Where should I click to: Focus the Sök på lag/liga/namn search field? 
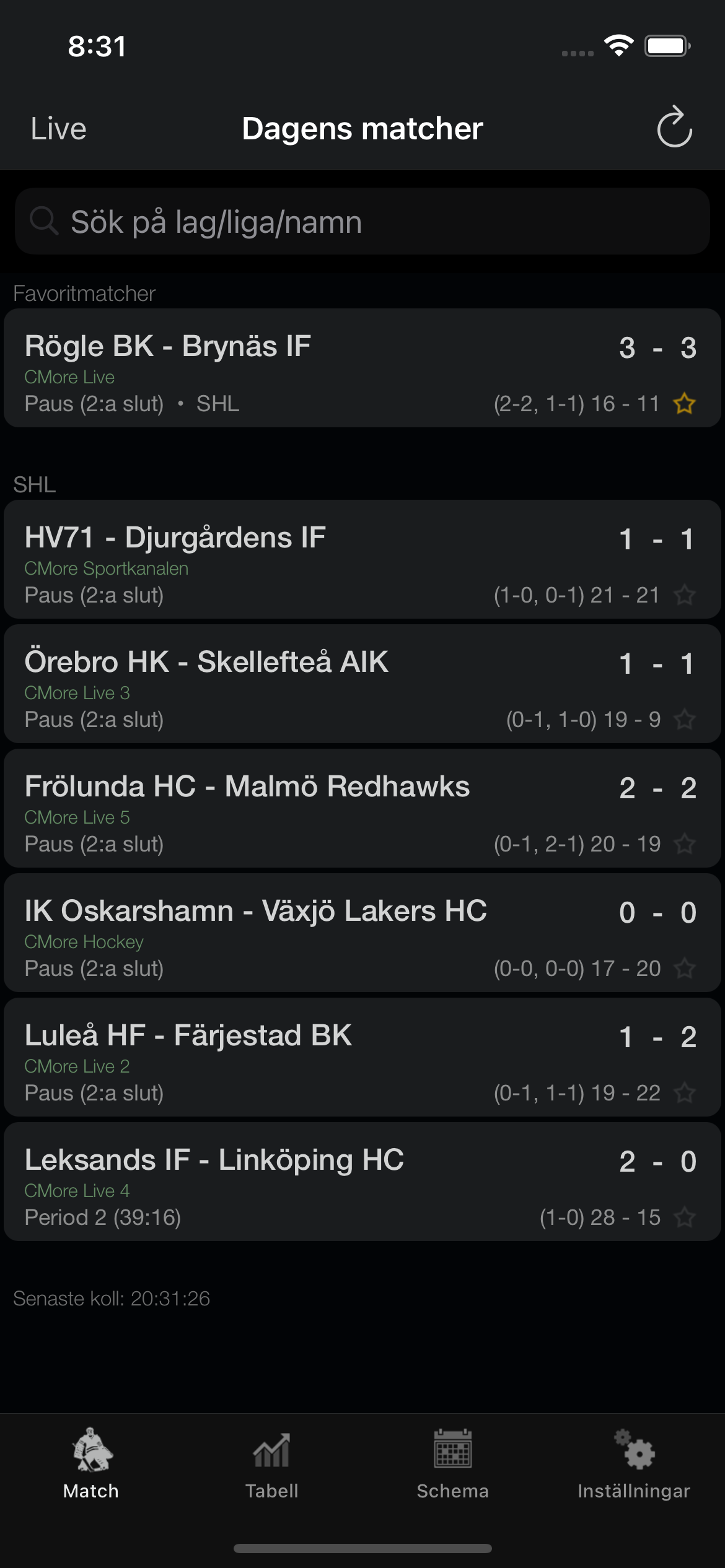tap(362, 222)
